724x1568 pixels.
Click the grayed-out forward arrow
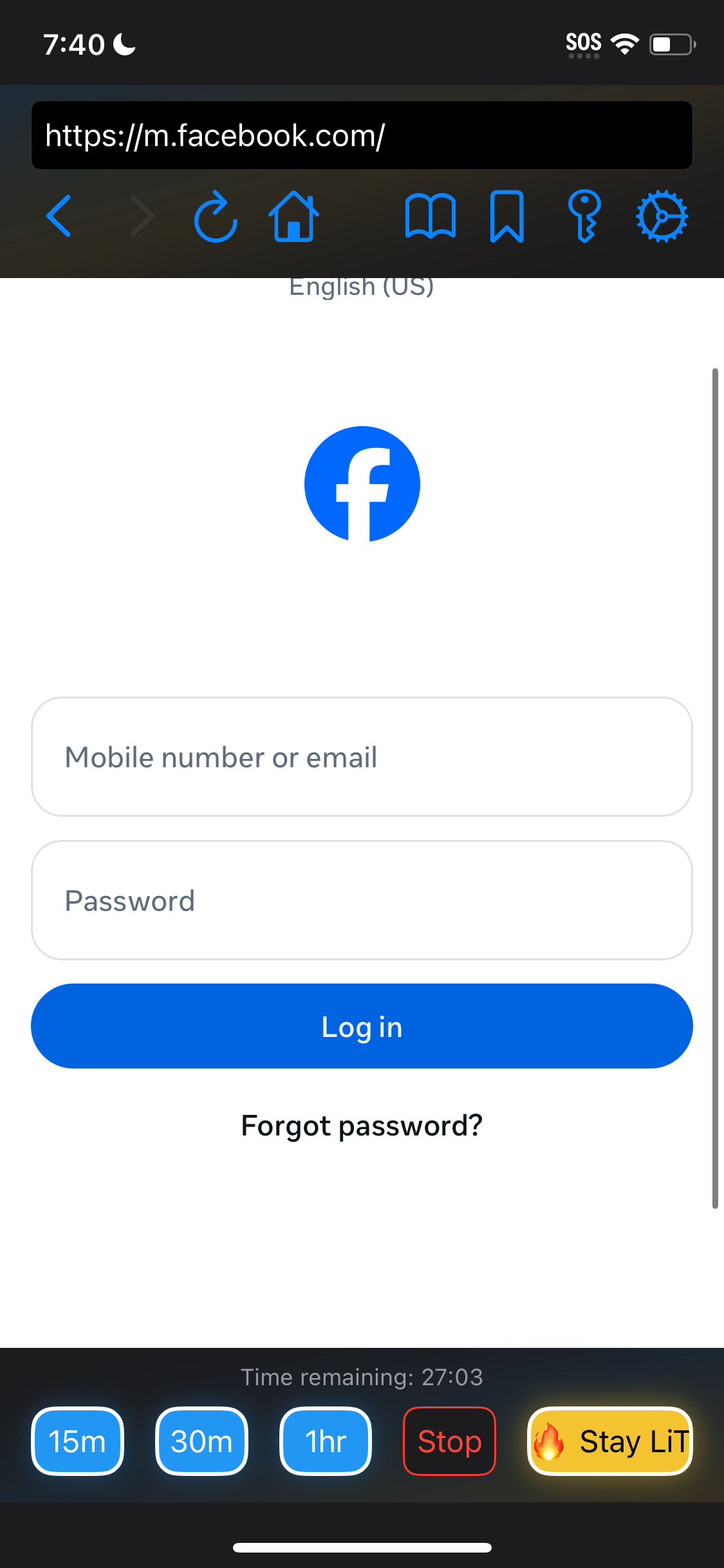point(143,216)
